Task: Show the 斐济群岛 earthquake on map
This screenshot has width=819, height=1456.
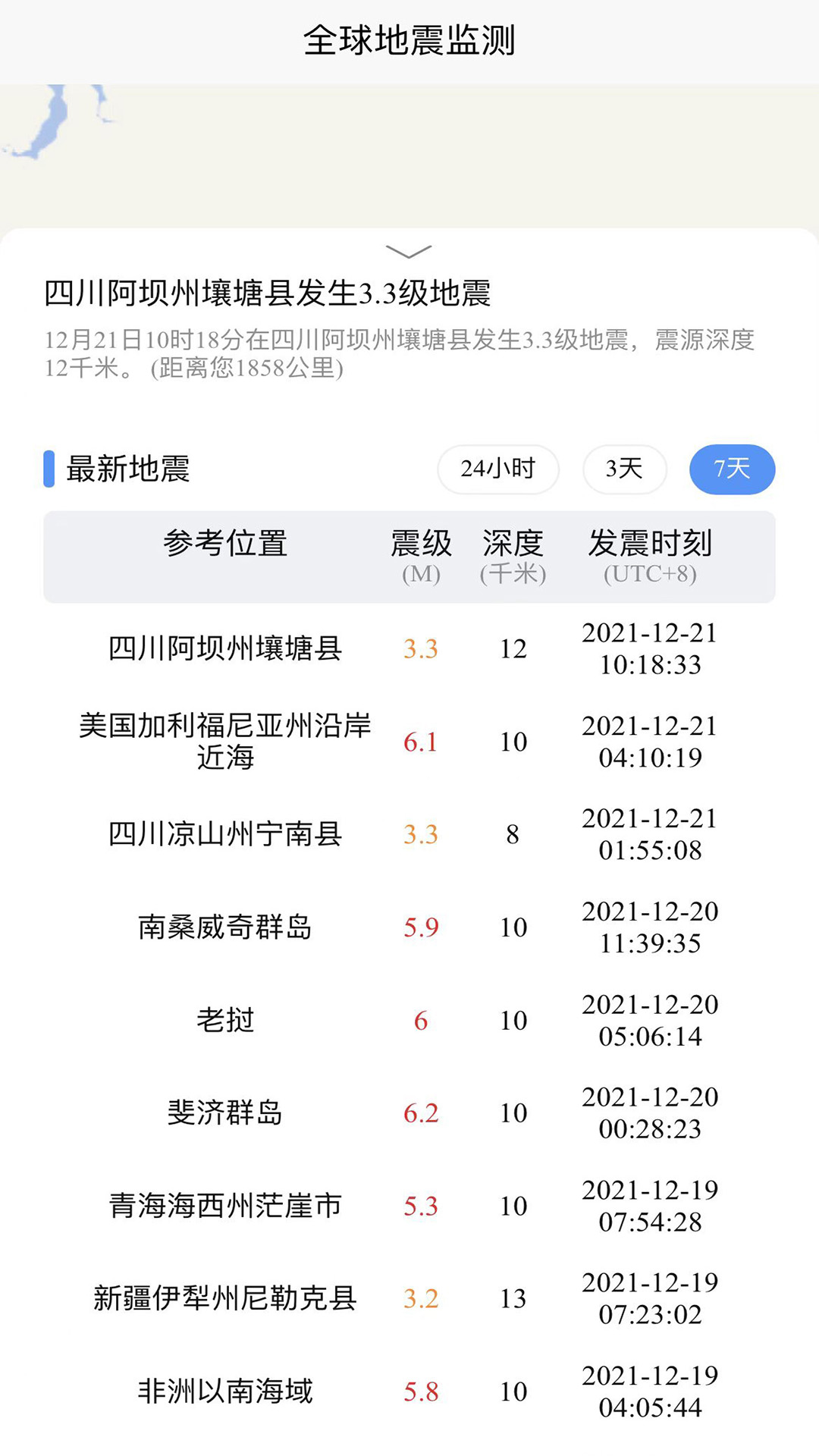Action: 409,1113
